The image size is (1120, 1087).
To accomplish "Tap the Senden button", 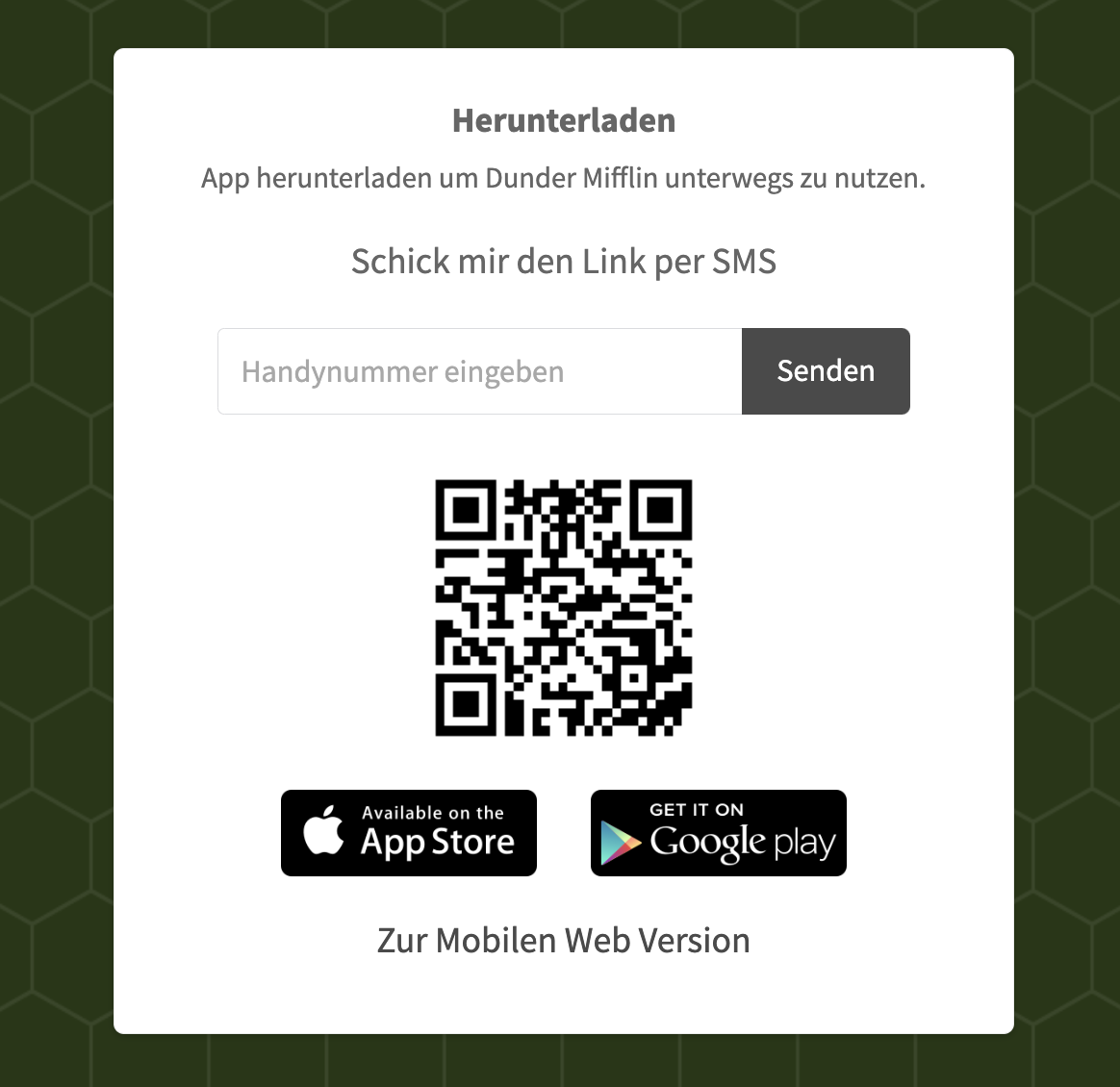I will [x=826, y=371].
